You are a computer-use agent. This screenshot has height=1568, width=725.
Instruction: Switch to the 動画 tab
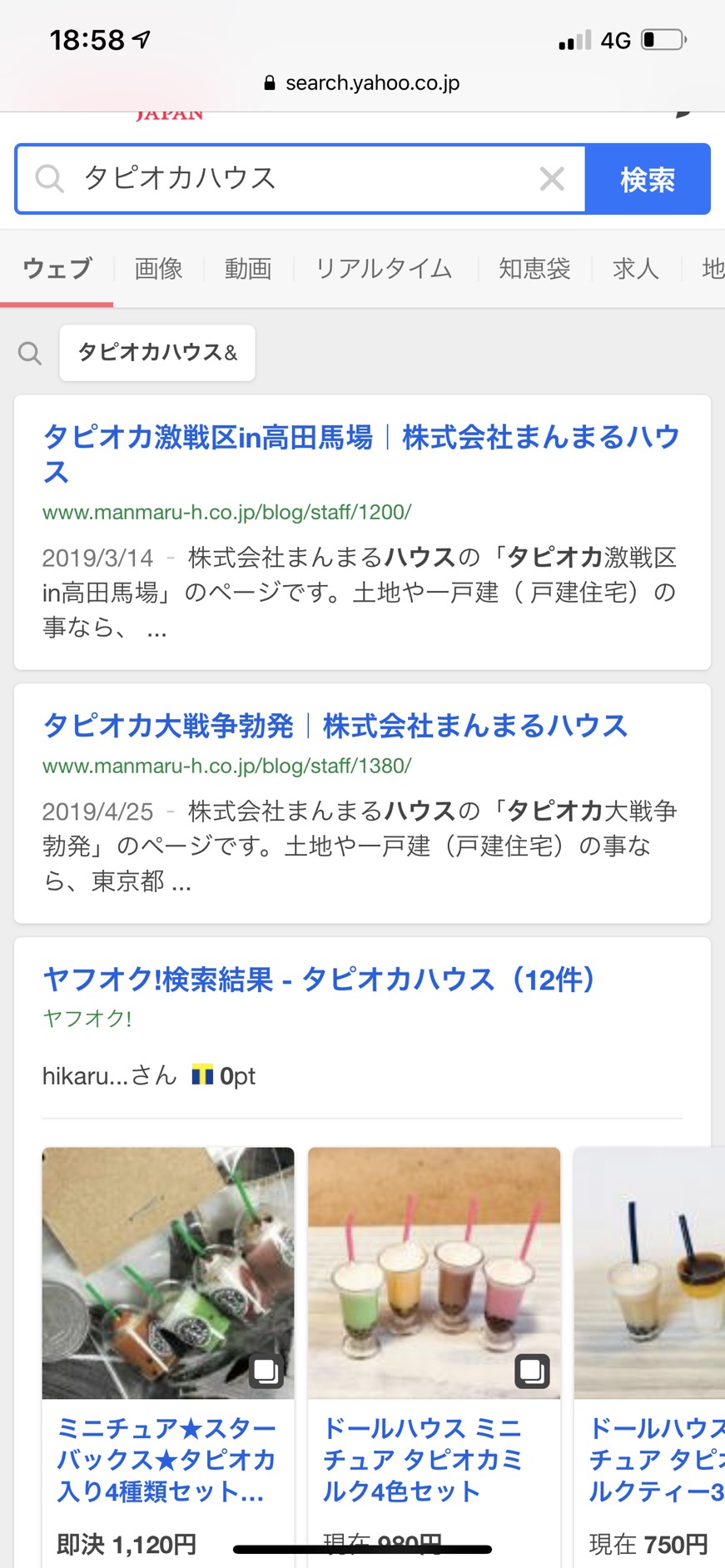tap(248, 269)
